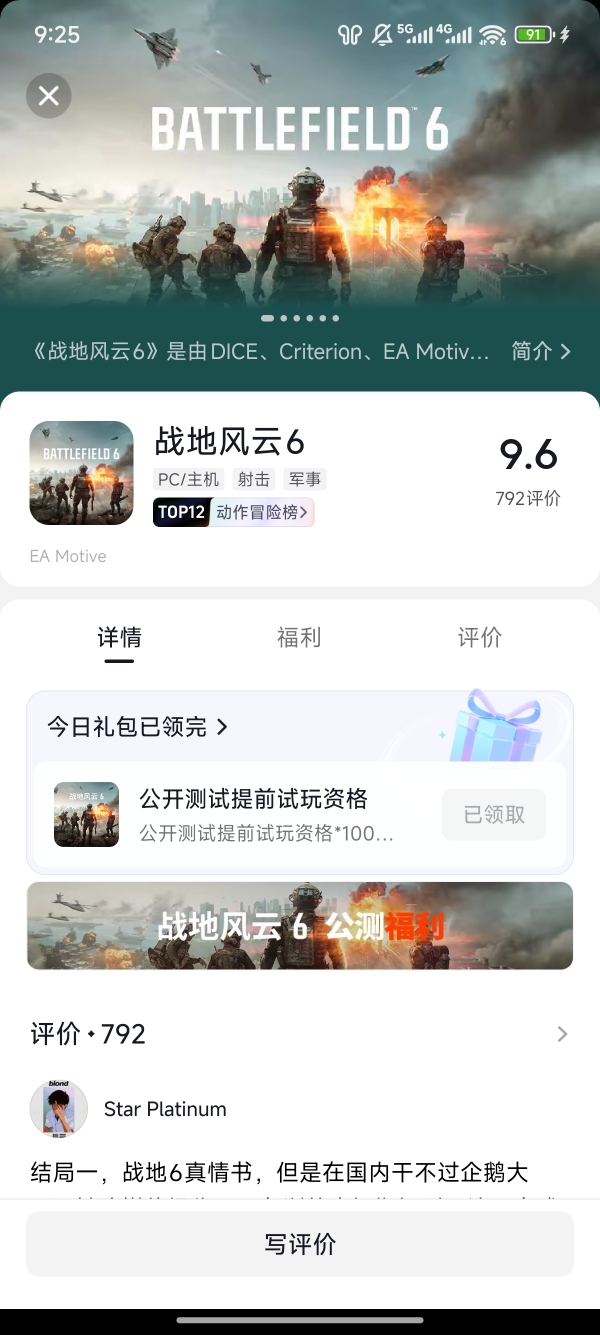Open the 战地风云6 公测福利 banner
The height and width of the screenshot is (1335, 600).
[x=300, y=926]
